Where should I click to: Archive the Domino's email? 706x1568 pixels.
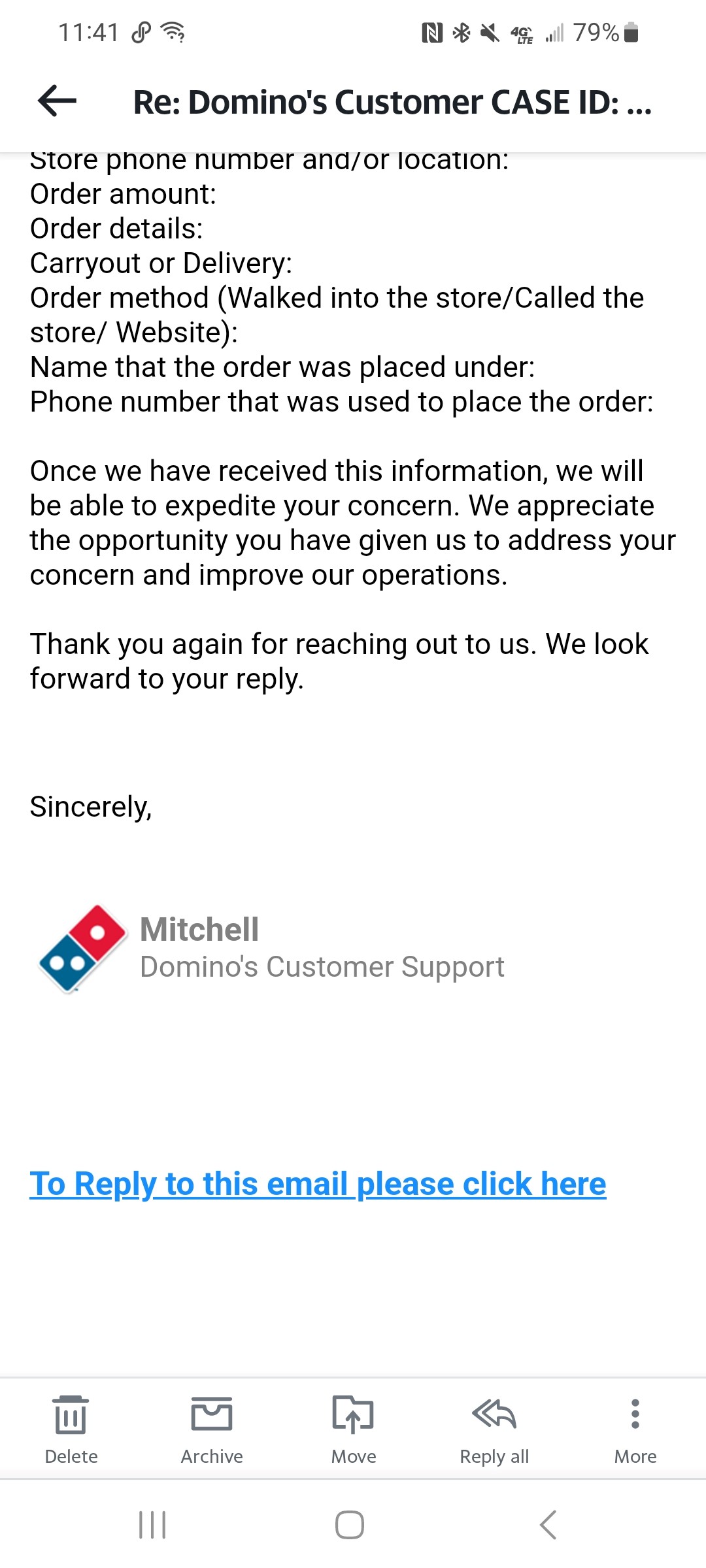coord(211,1428)
